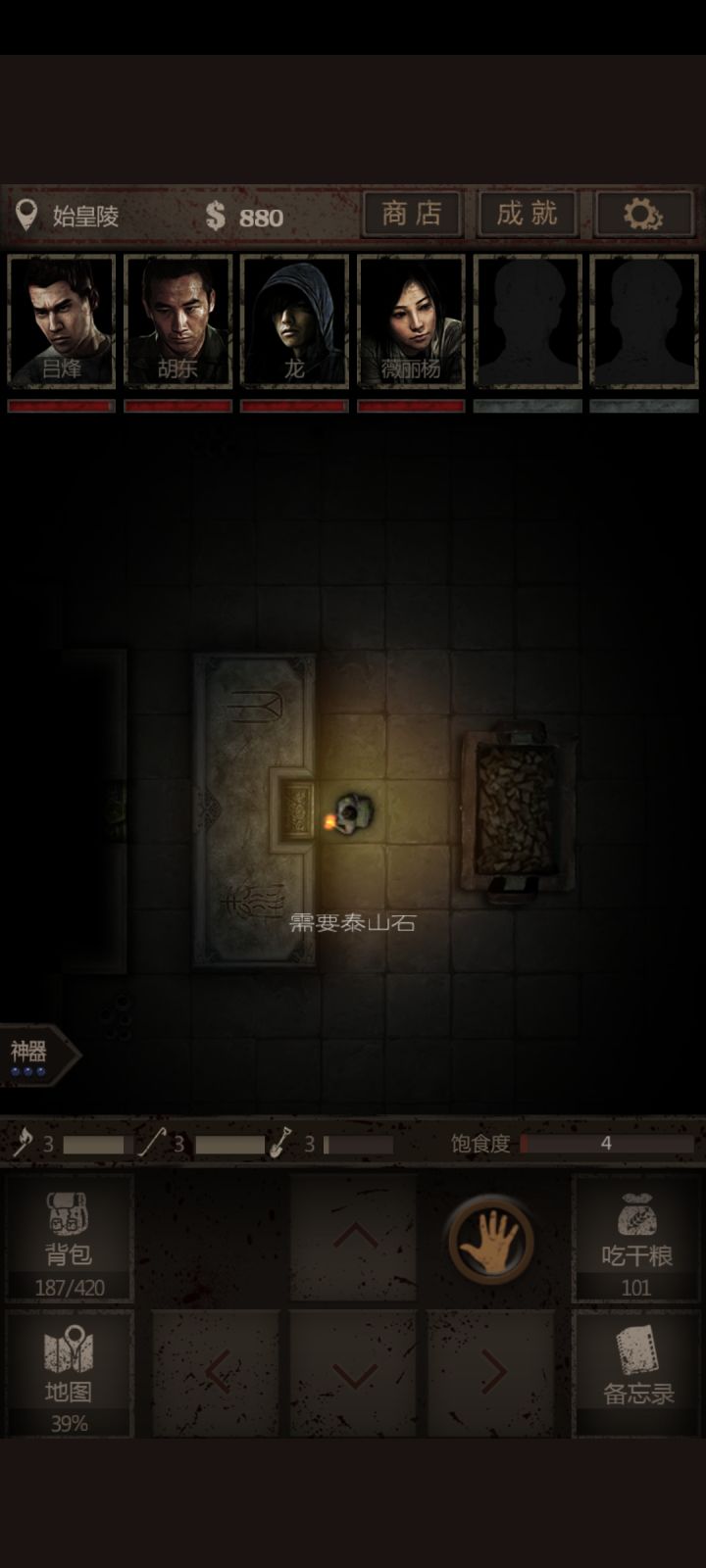Open the 地图 map screen
The image size is (706, 1568).
click(x=69, y=1372)
